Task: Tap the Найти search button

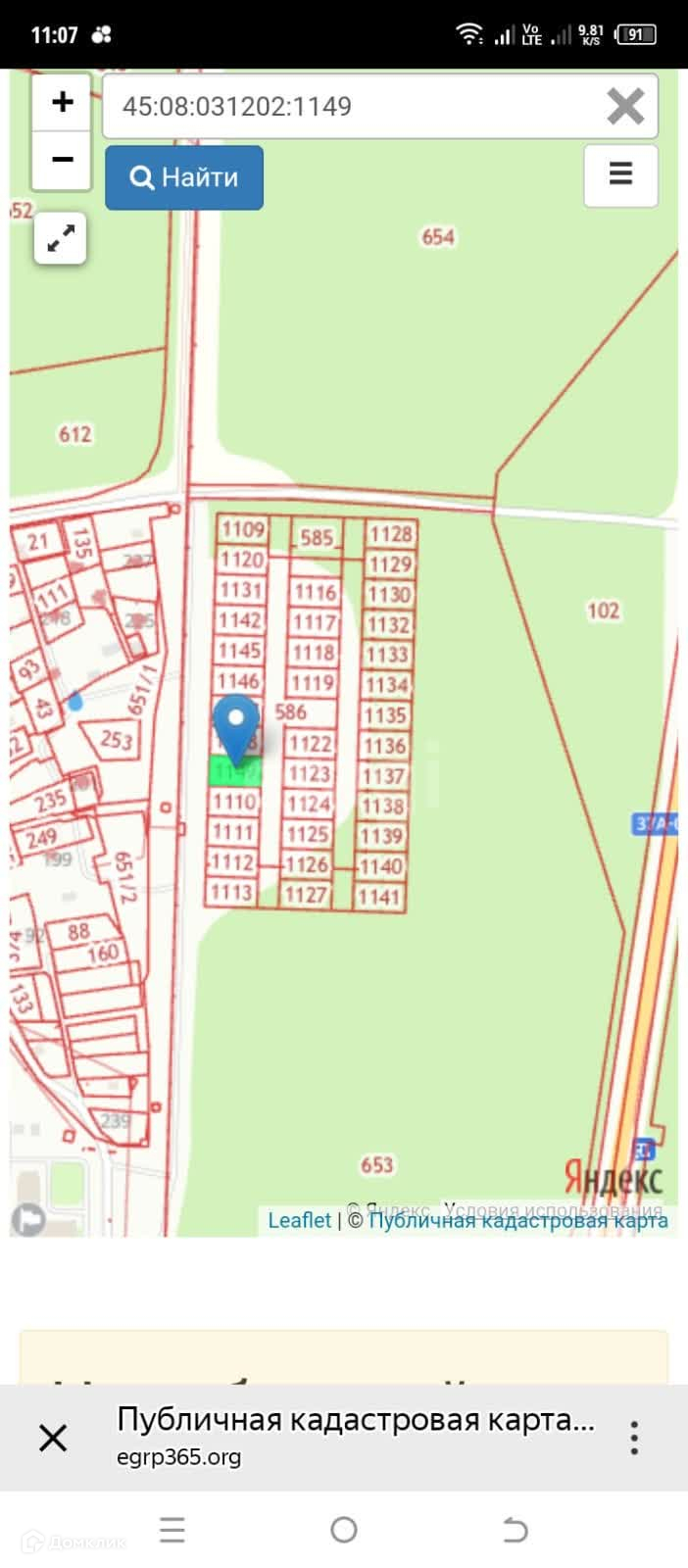Action: pyautogui.click(x=184, y=177)
